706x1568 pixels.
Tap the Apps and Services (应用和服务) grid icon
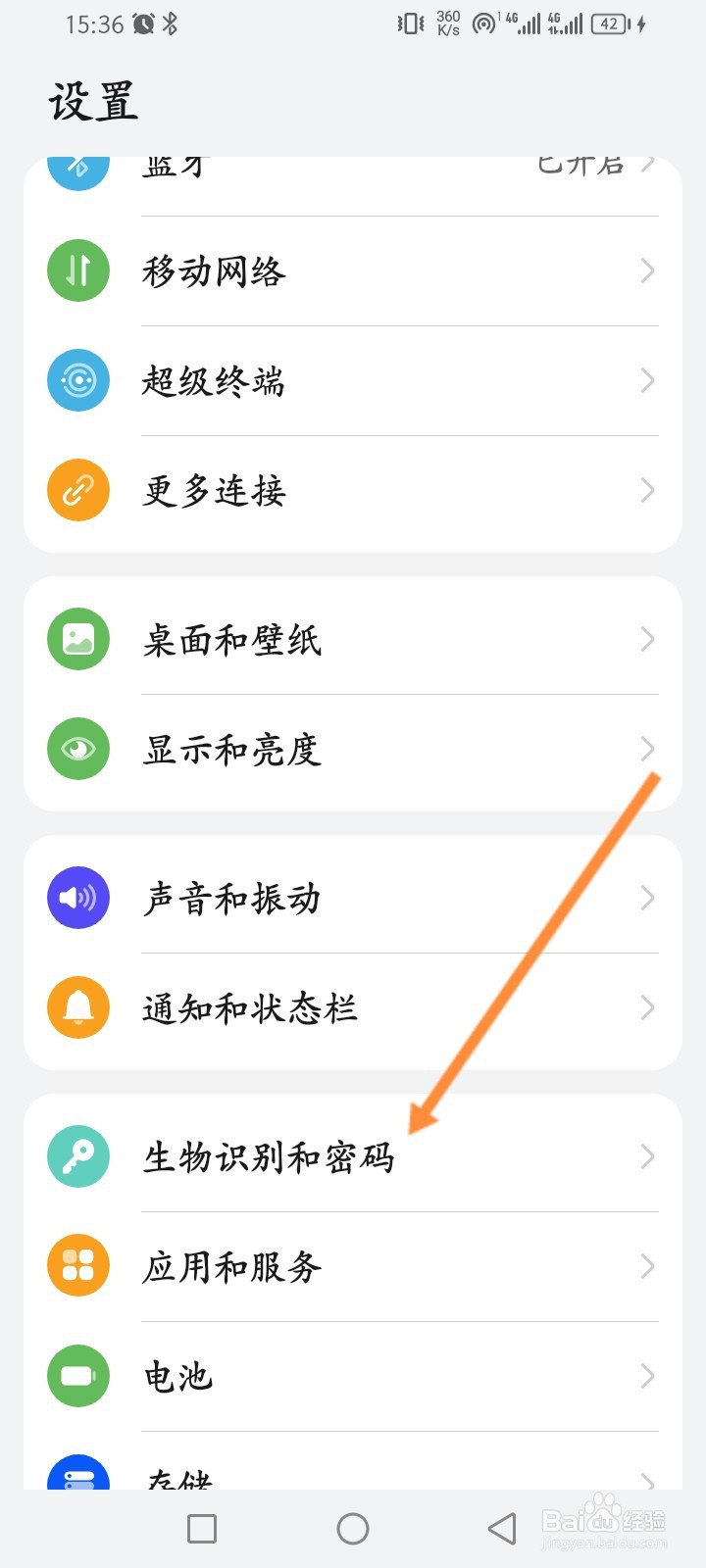(77, 1265)
